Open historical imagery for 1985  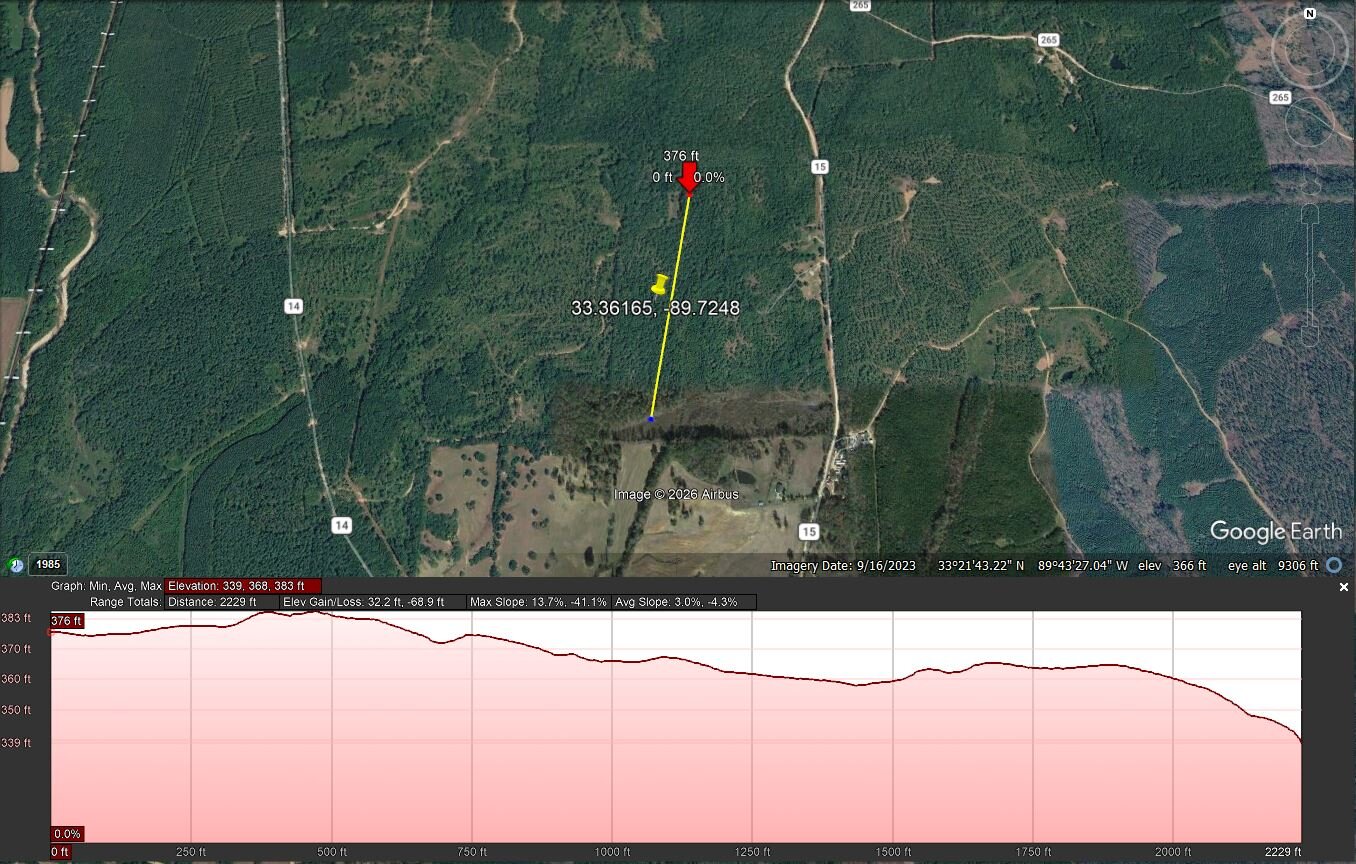tap(47, 565)
